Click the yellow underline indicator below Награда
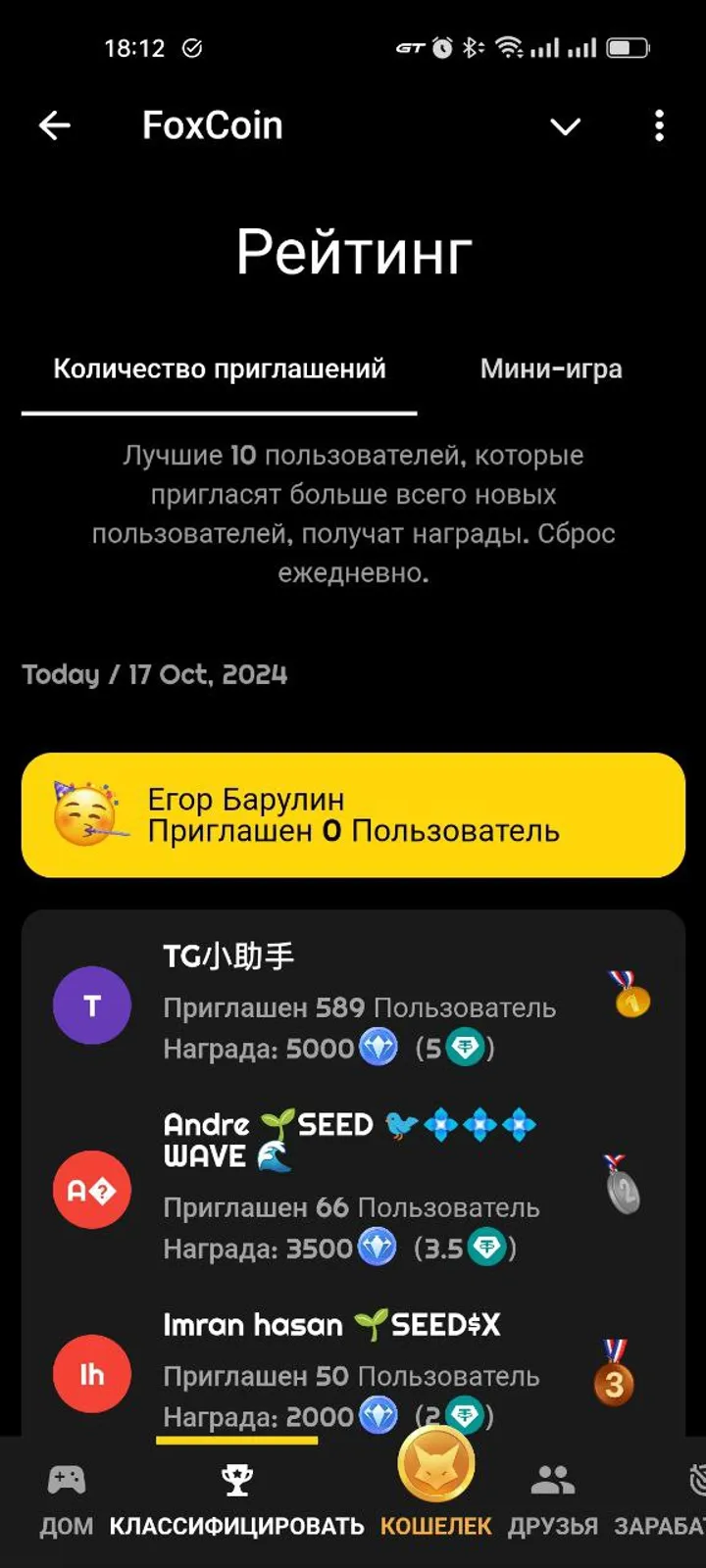706x1568 pixels. (x=237, y=1438)
